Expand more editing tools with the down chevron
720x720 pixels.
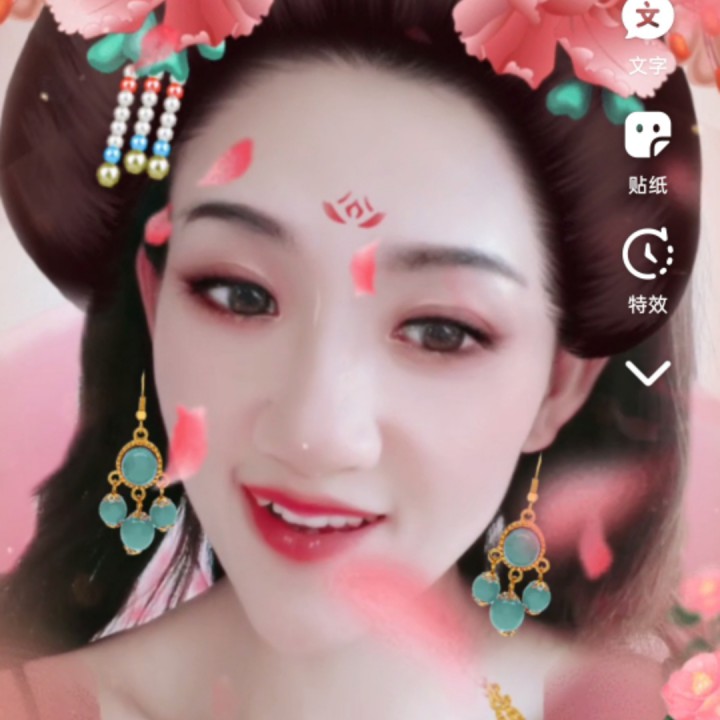click(648, 373)
